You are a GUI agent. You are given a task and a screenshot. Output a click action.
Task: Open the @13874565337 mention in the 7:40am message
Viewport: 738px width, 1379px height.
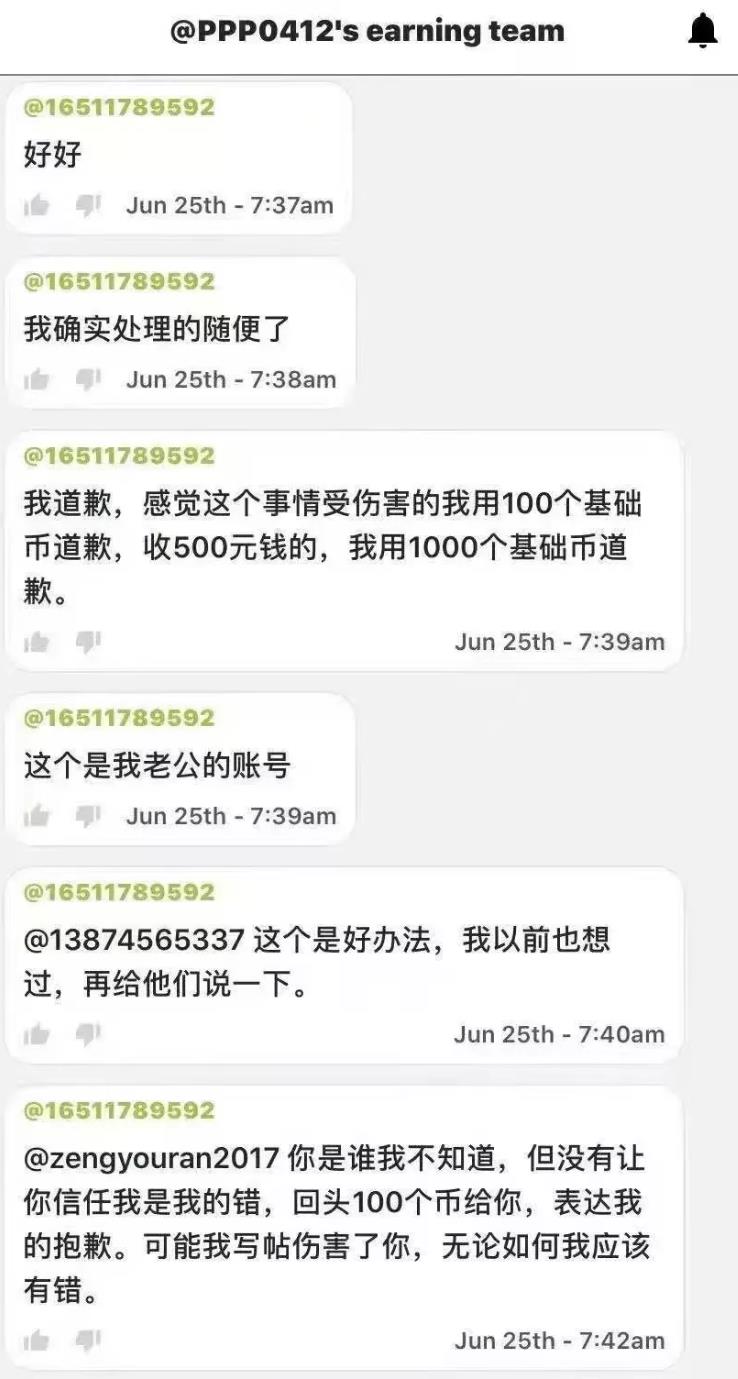[x=134, y=940]
